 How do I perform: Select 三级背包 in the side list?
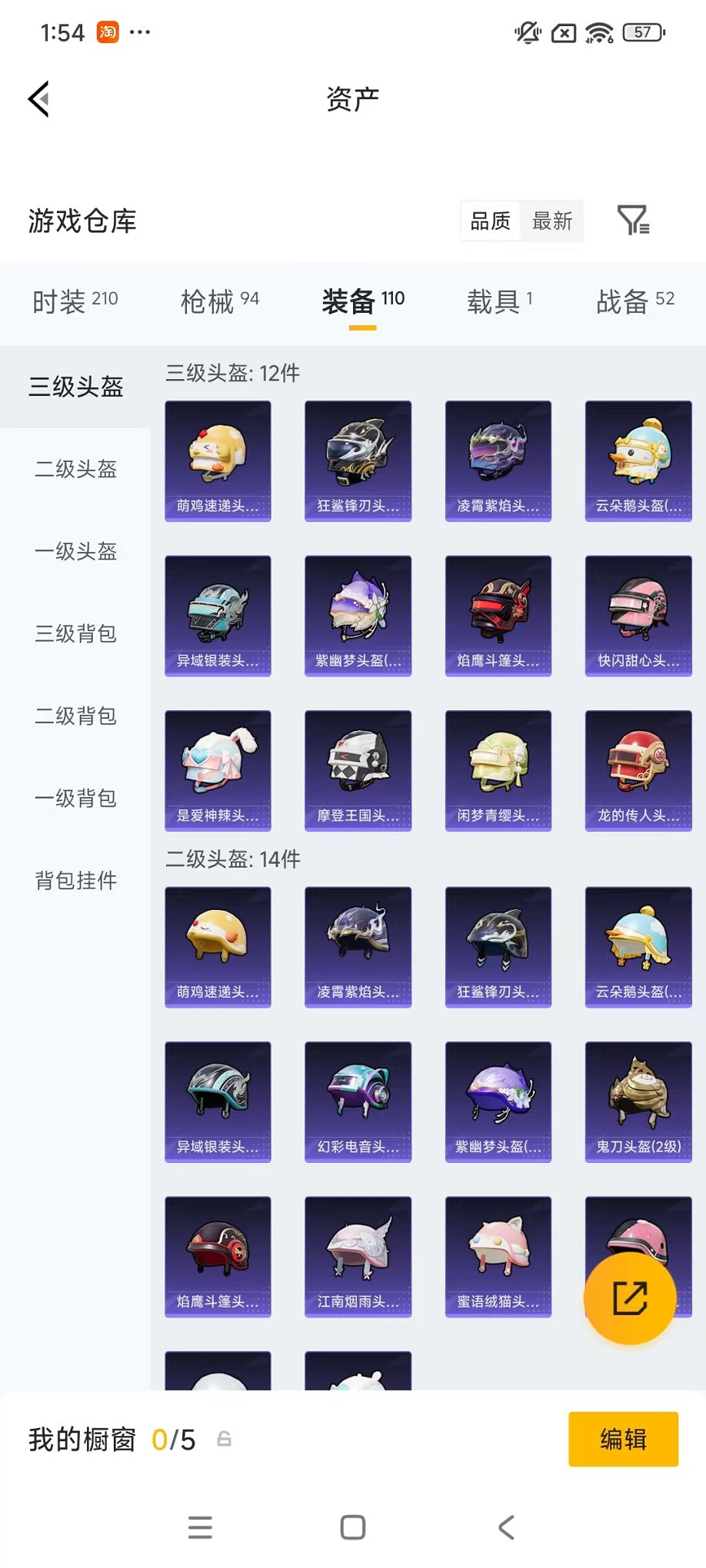pyautogui.click(x=75, y=633)
